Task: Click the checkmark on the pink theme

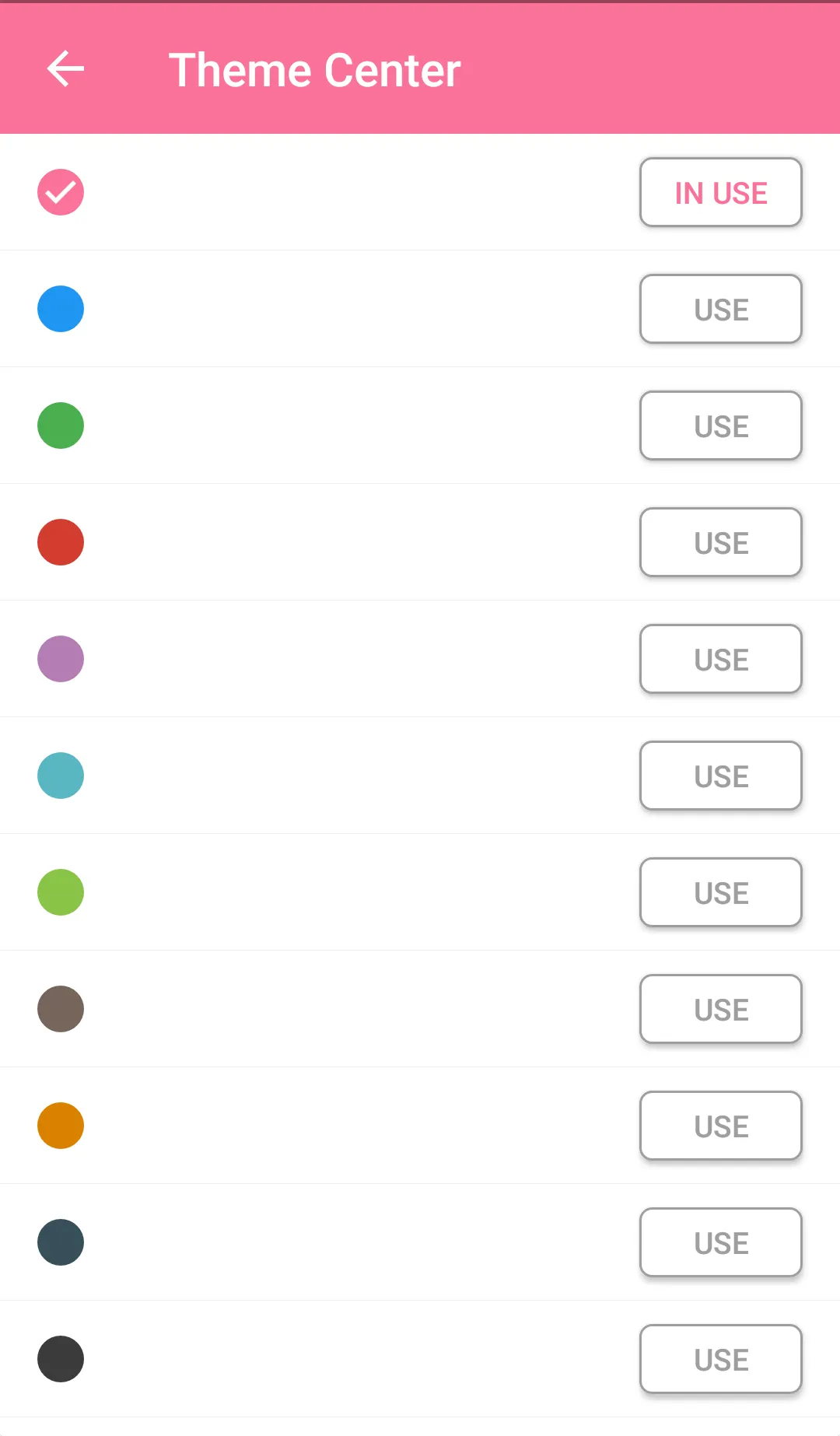Action: pyautogui.click(x=60, y=192)
